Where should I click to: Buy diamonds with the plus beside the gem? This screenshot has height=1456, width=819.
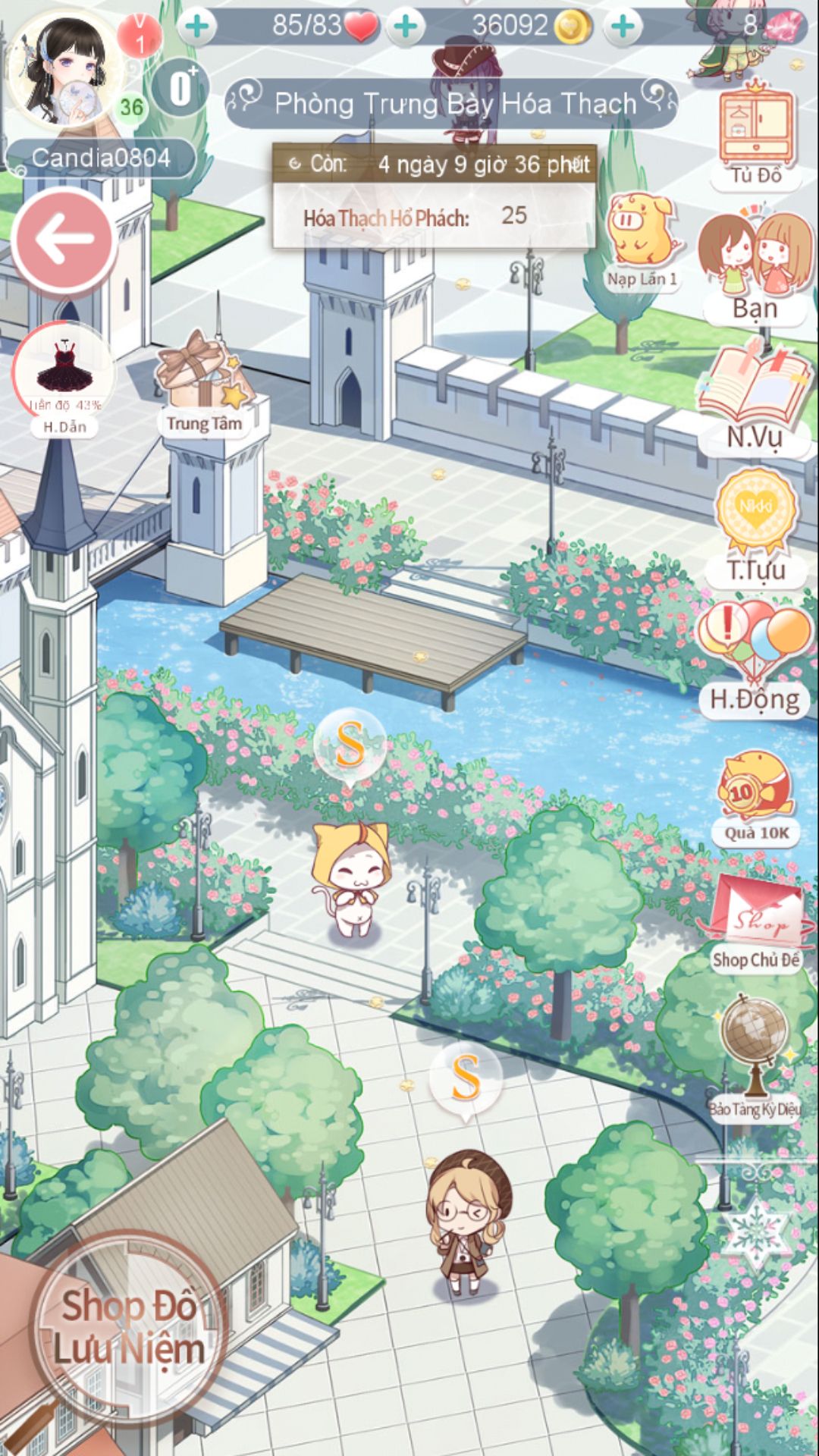point(623,27)
